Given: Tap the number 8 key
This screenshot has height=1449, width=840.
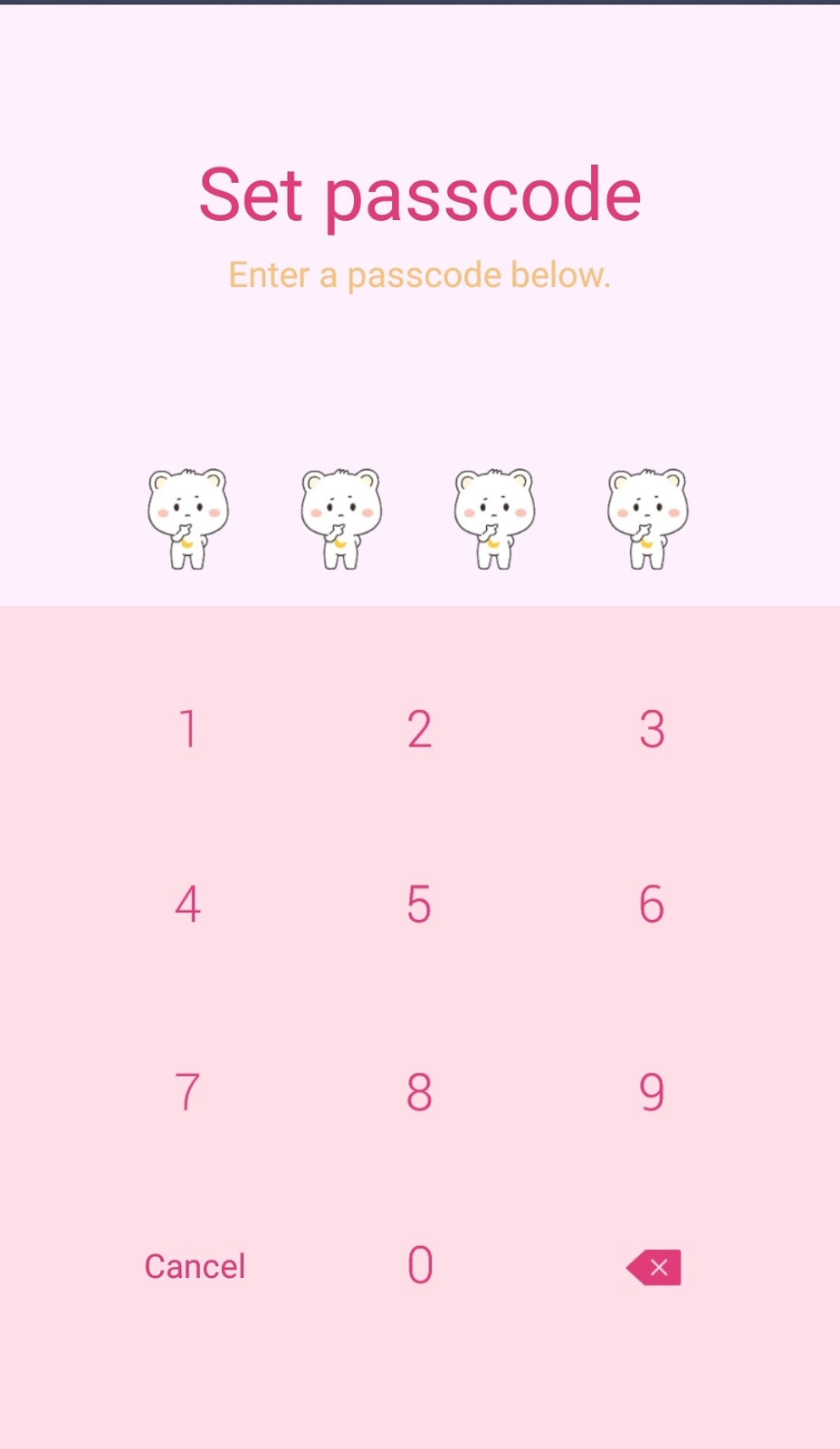Looking at the screenshot, I should click(x=419, y=1091).
